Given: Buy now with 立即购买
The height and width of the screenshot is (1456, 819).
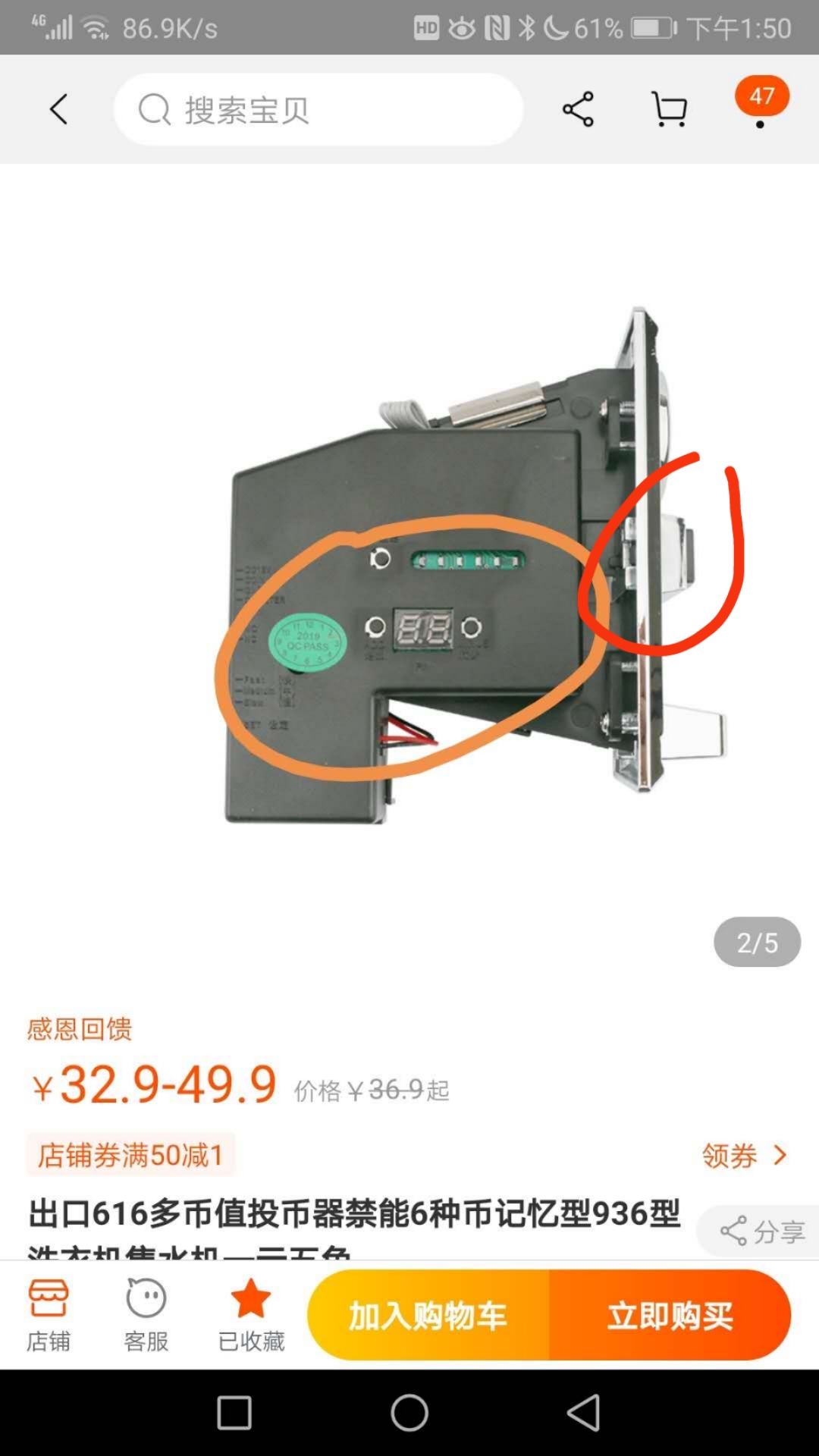Looking at the screenshot, I should [670, 1316].
